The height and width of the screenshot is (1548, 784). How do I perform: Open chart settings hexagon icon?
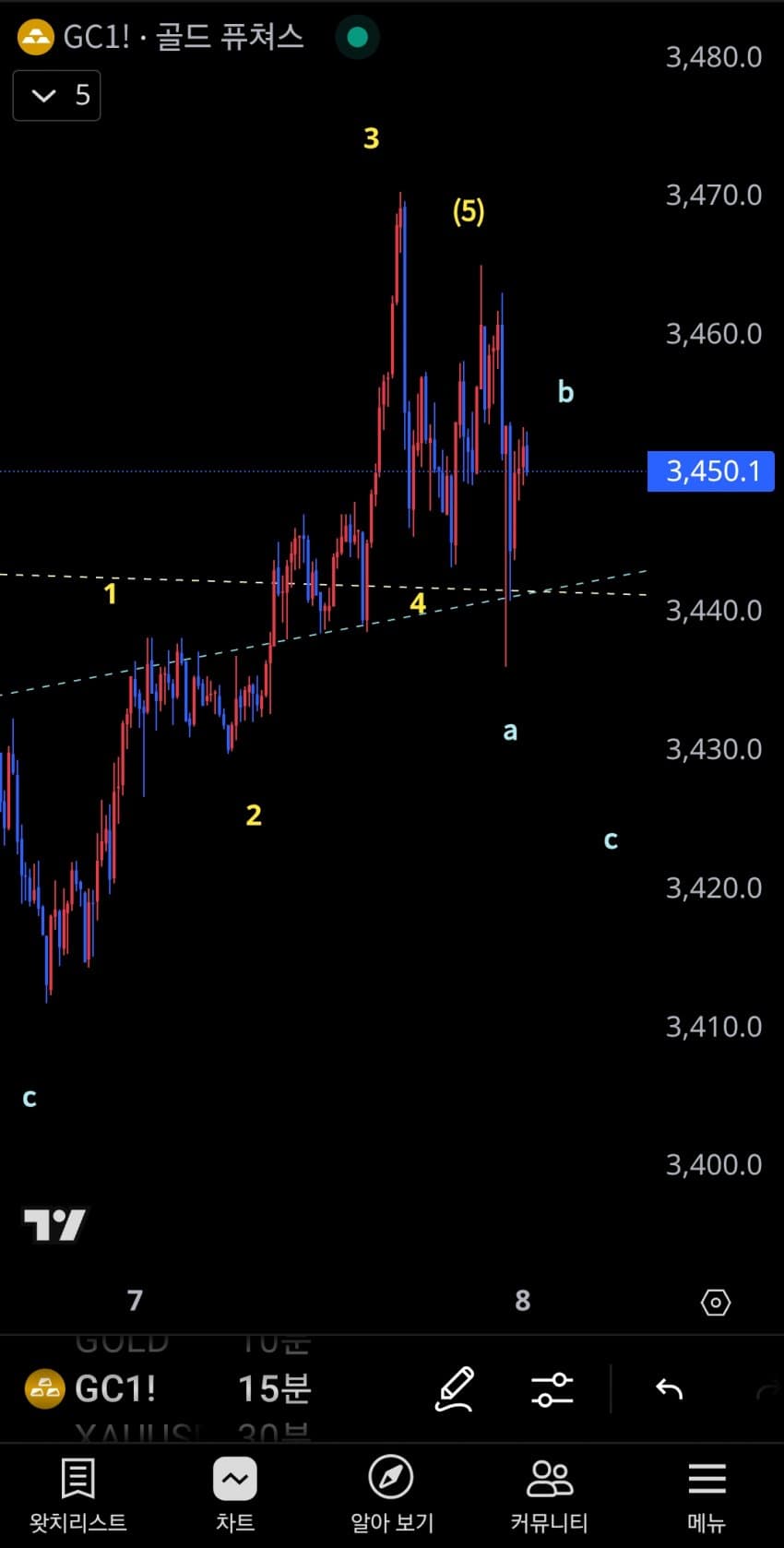[716, 1302]
